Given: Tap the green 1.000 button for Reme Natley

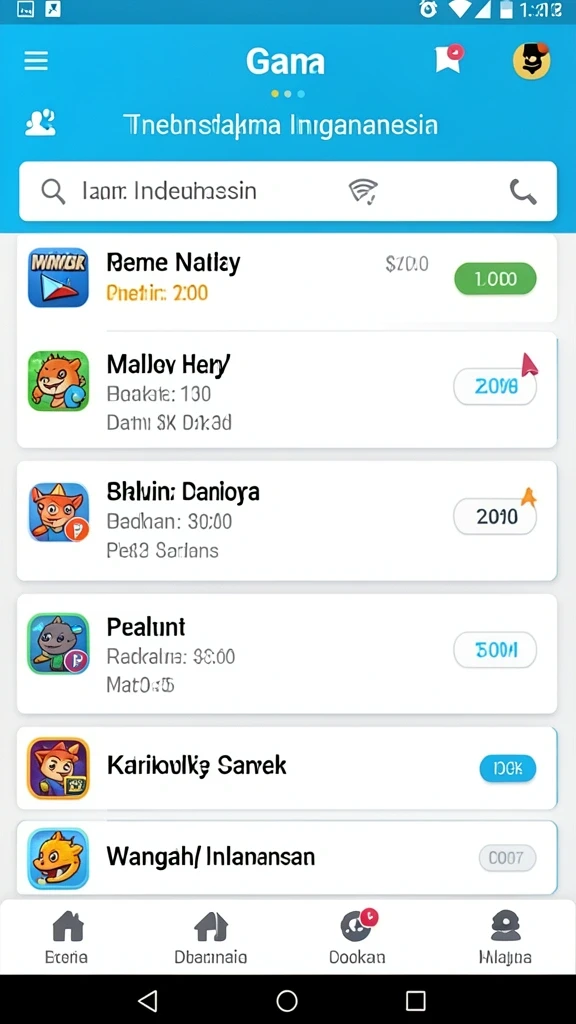Looking at the screenshot, I should tap(495, 280).
